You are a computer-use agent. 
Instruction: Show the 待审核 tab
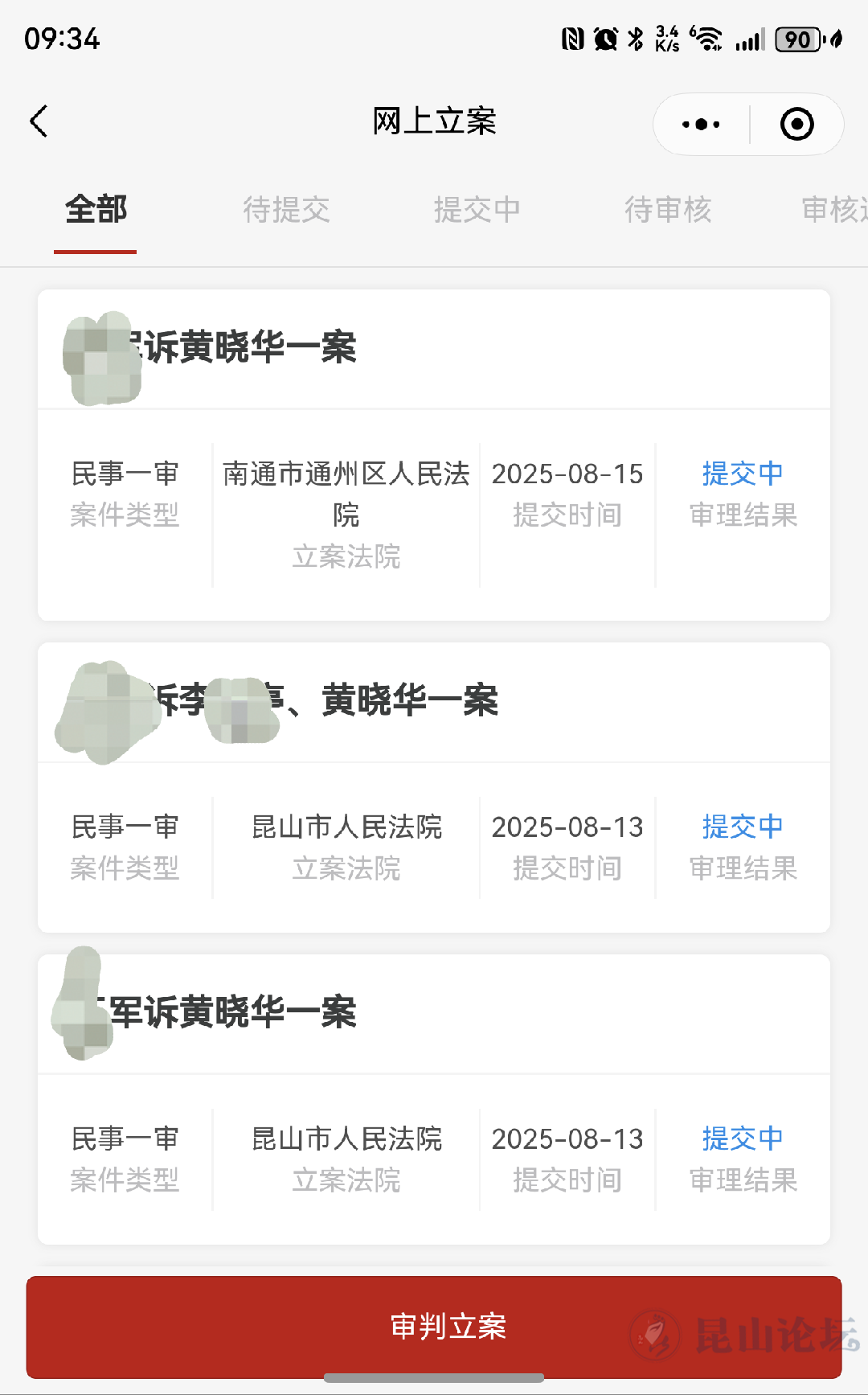(668, 210)
